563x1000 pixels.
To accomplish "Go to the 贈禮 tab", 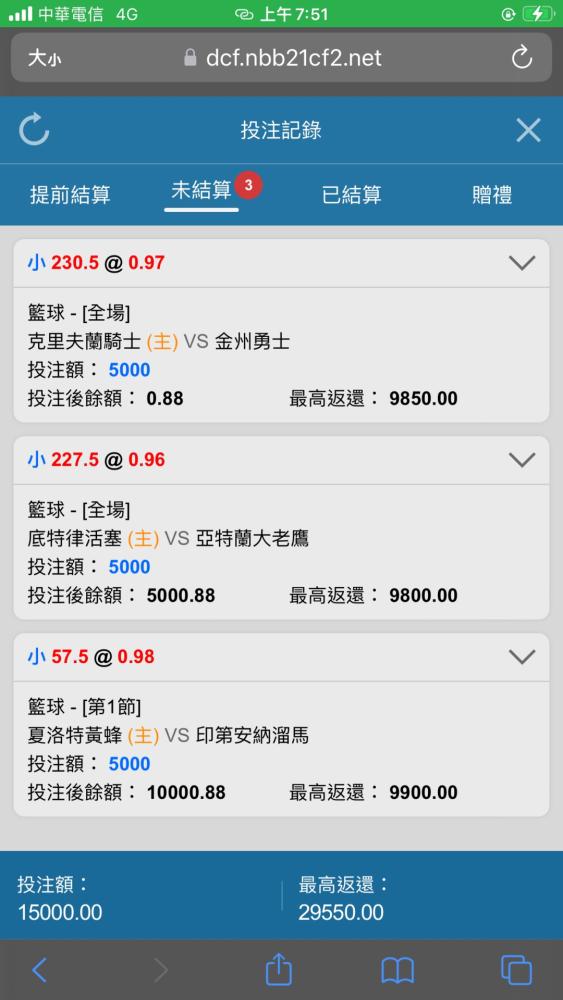I will click(492, 195).
